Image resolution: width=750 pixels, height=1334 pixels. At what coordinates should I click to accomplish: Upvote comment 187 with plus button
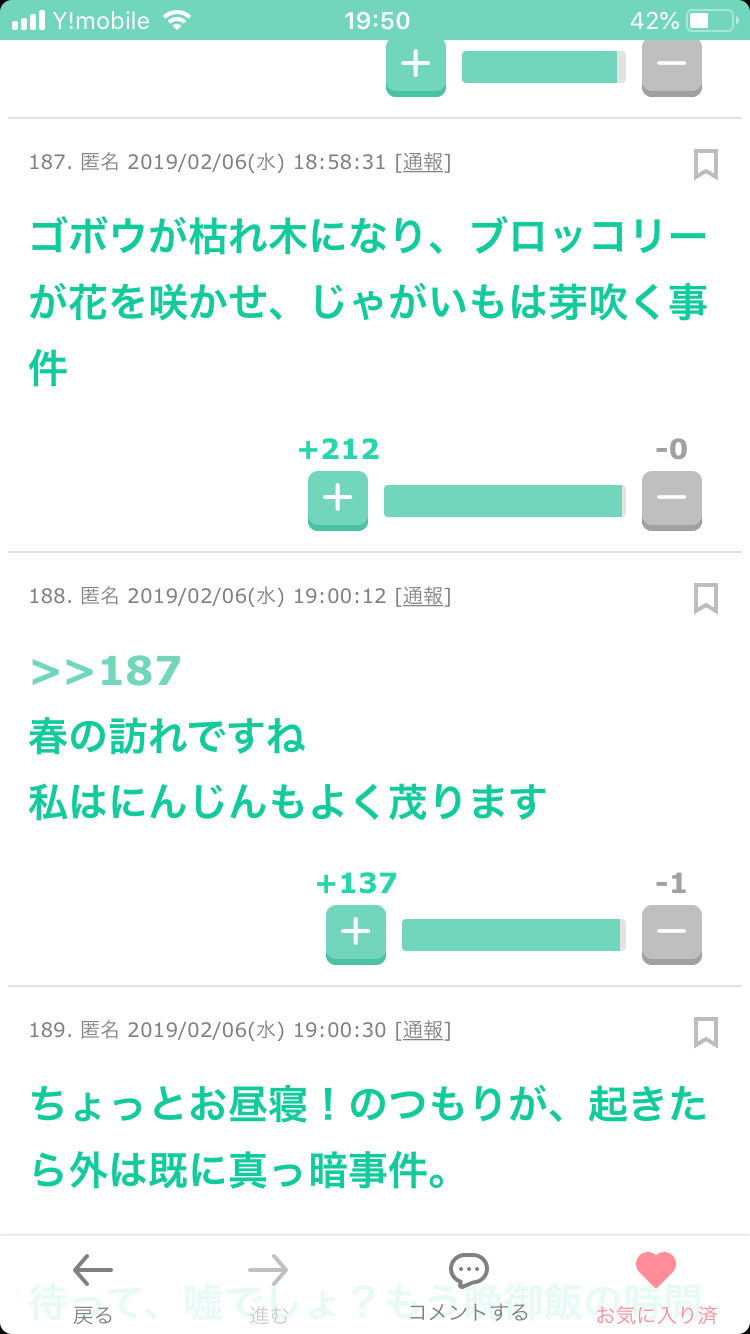[x=338, y=499]
